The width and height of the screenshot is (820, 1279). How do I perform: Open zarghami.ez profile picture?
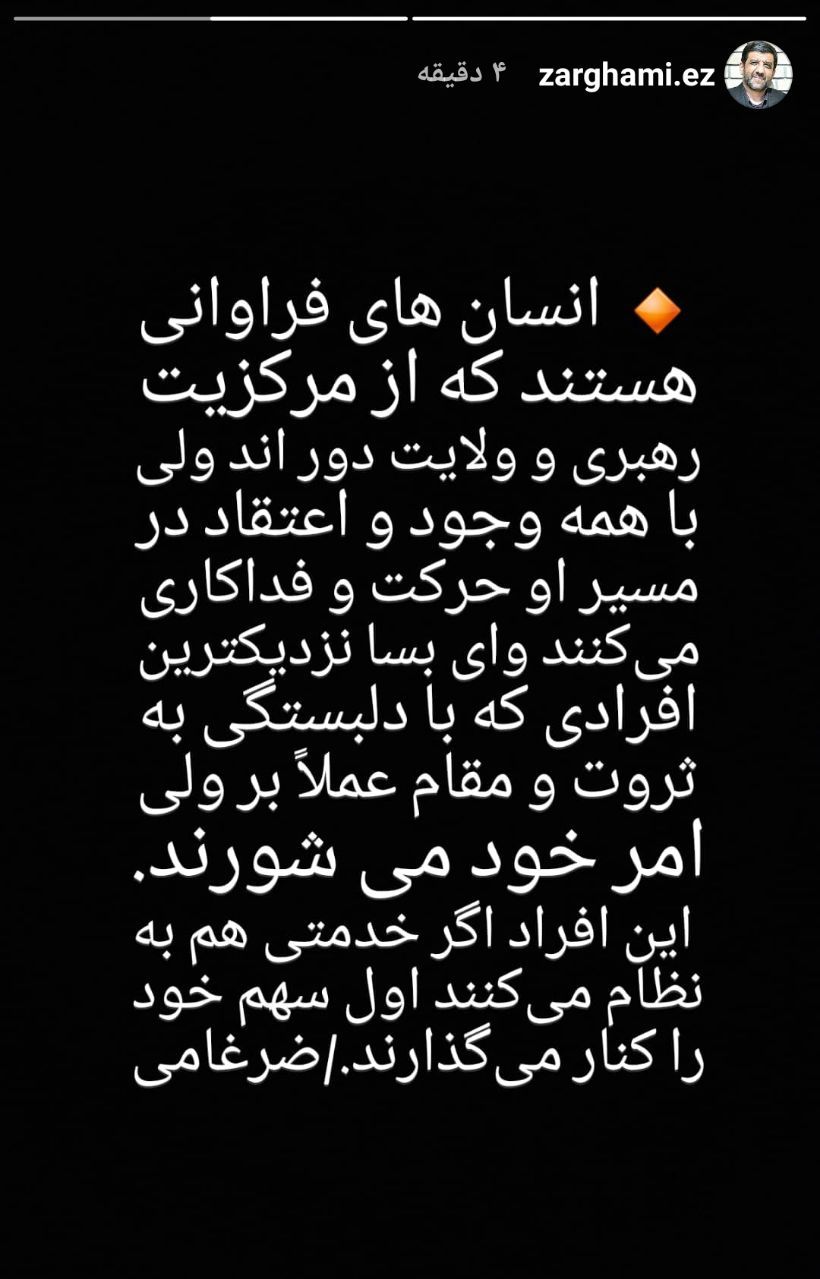(x=758, y=75)
